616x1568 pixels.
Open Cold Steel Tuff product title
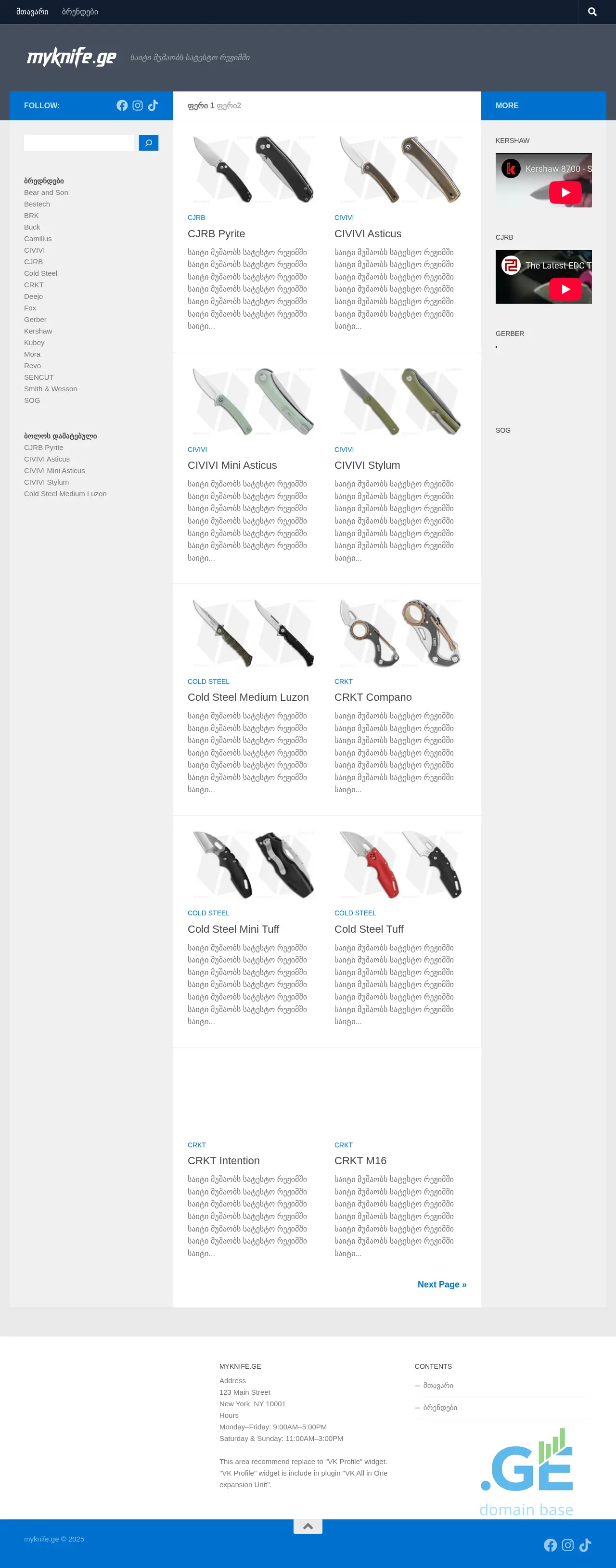coord(369,929)
